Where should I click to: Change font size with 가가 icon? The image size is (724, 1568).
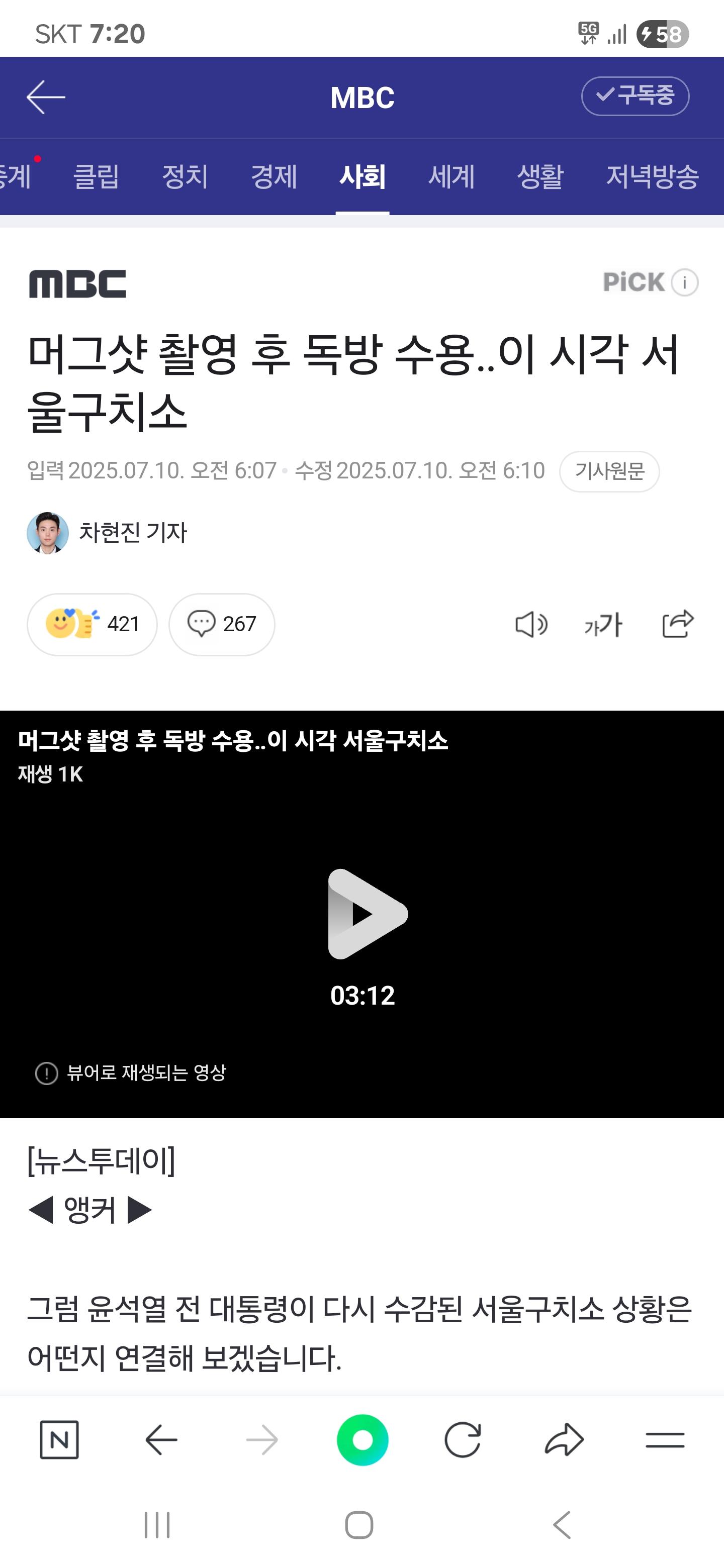(603, 625)
